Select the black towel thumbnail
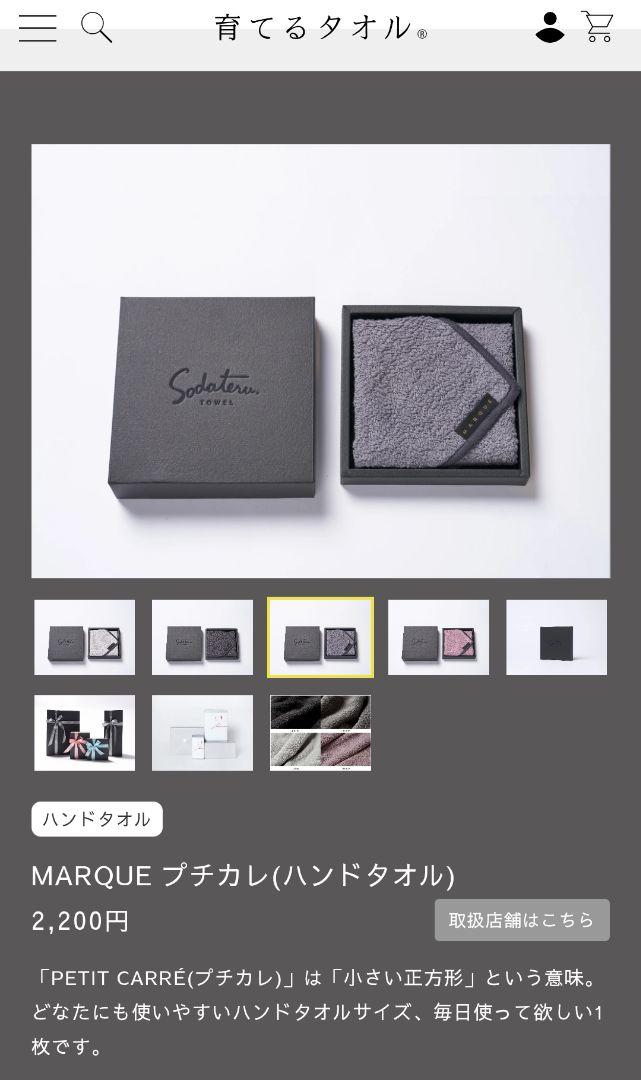Screen dimensions: 641x1080 pos(202,637)
